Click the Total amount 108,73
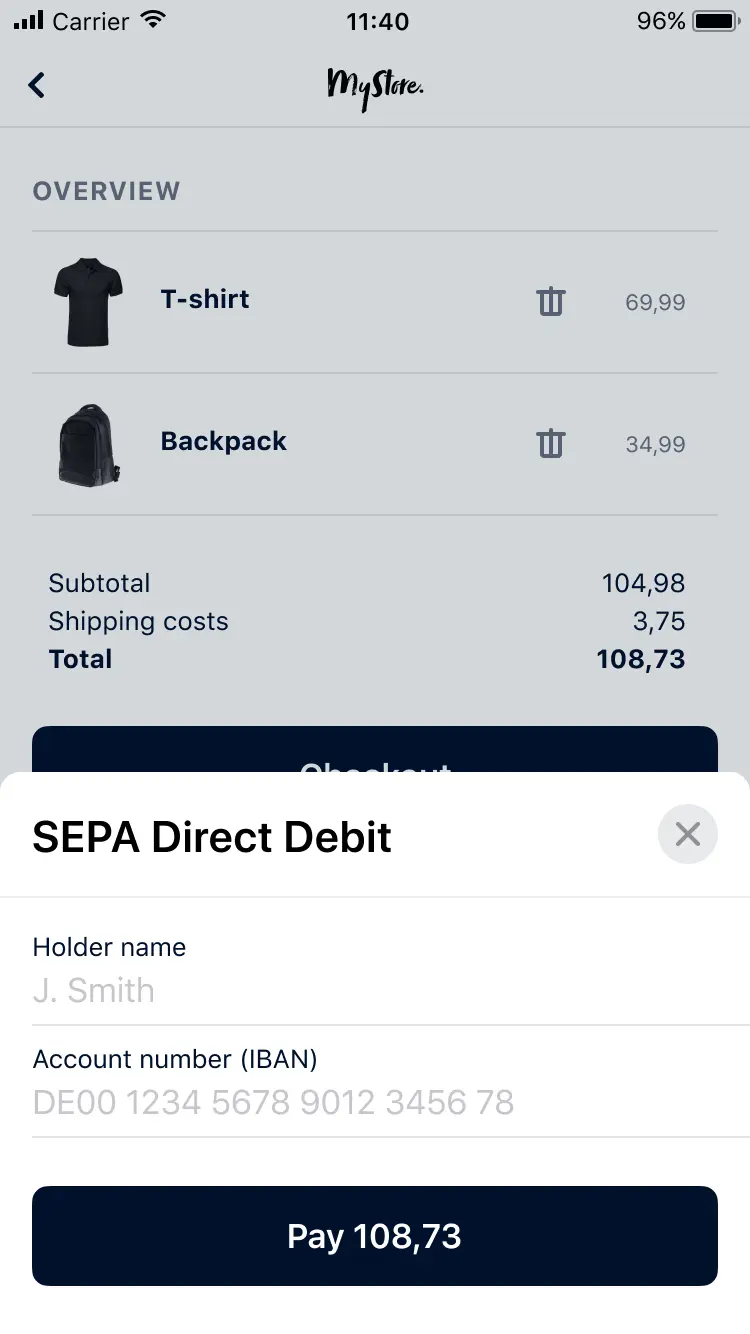Viewport: 750px width, 1334px height. tap(641, 659)
